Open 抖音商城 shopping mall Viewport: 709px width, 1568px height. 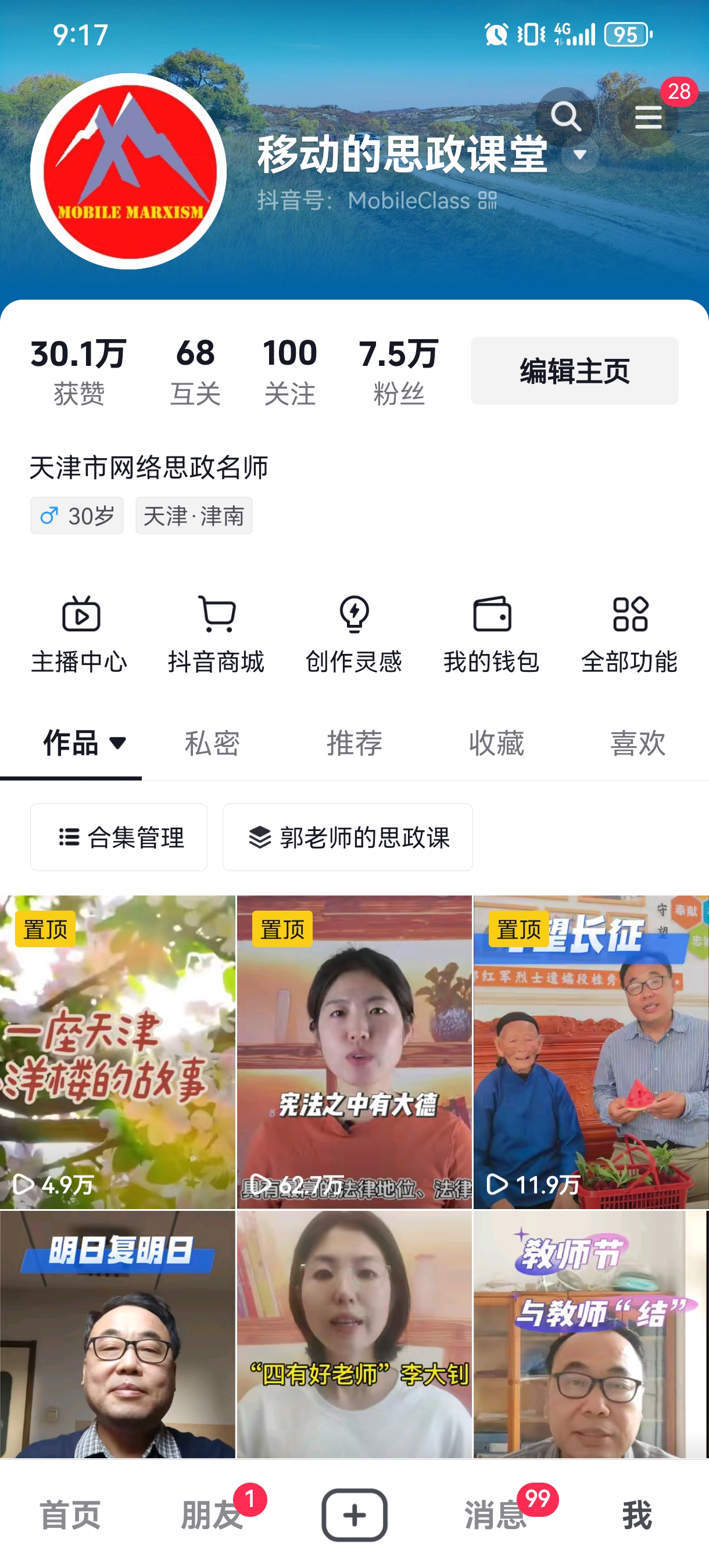click(x=216, y=634)
